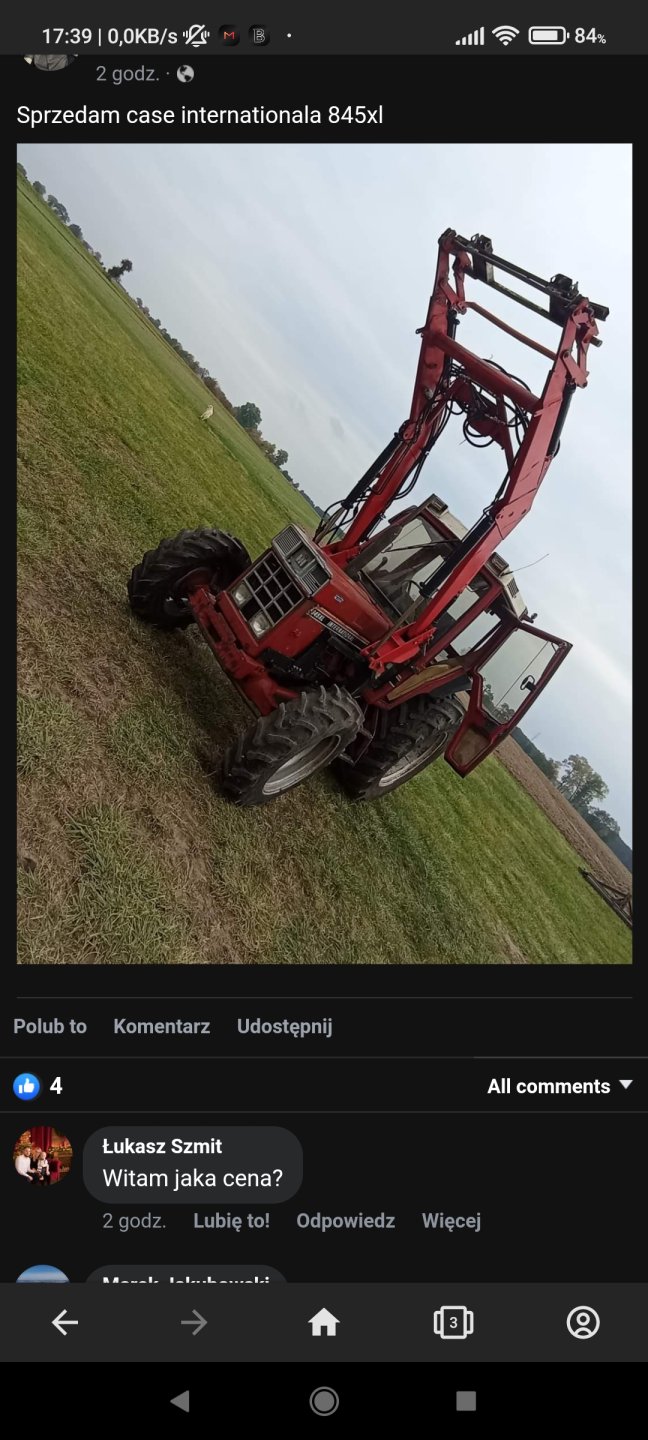Image resolution: width=648 pixels, height=1440 pixels.
Task: Open recent apps from the navigation bar
Action: (x=466, y=1401)
